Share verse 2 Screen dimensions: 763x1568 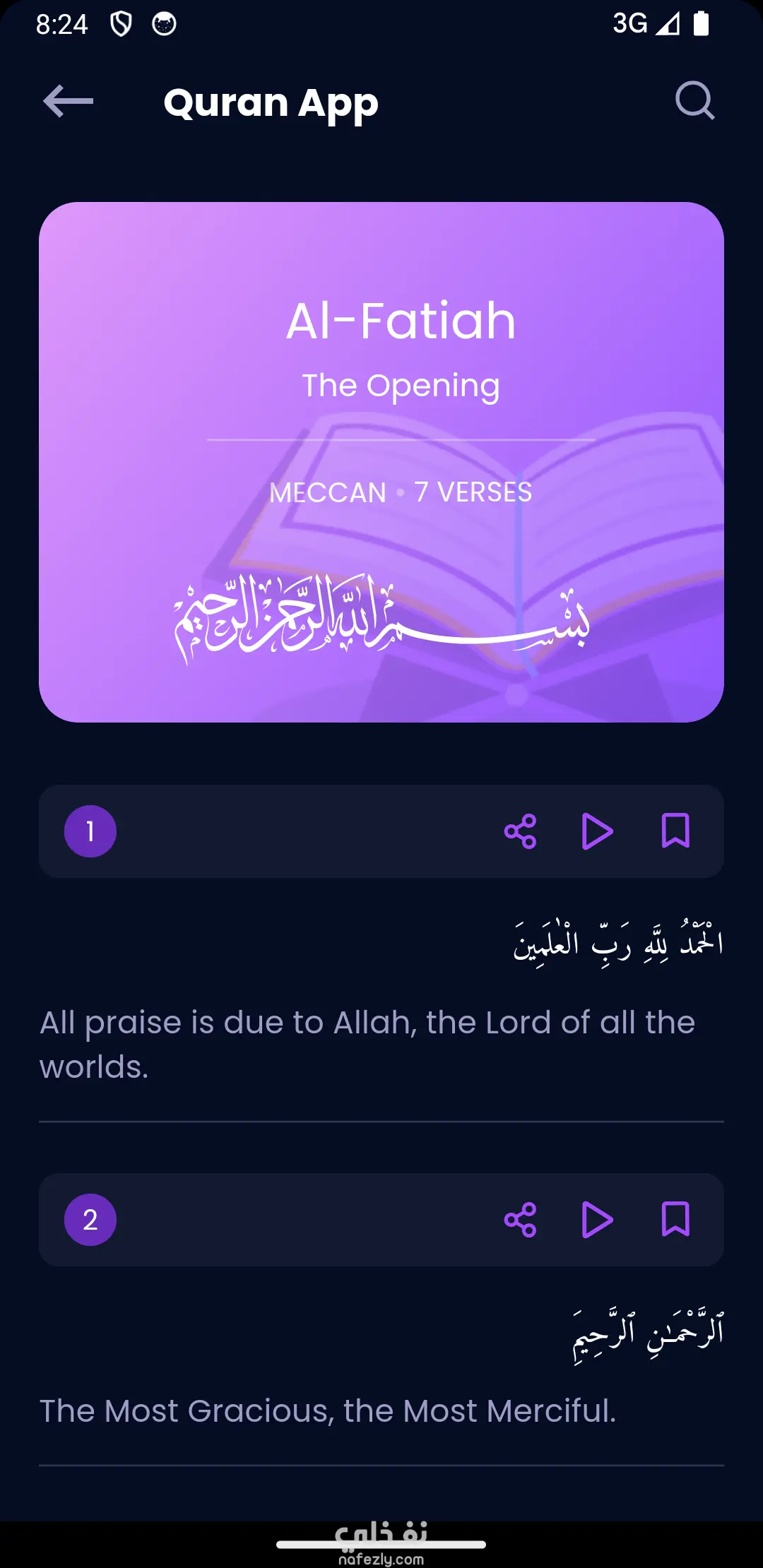coord(521,1220)
